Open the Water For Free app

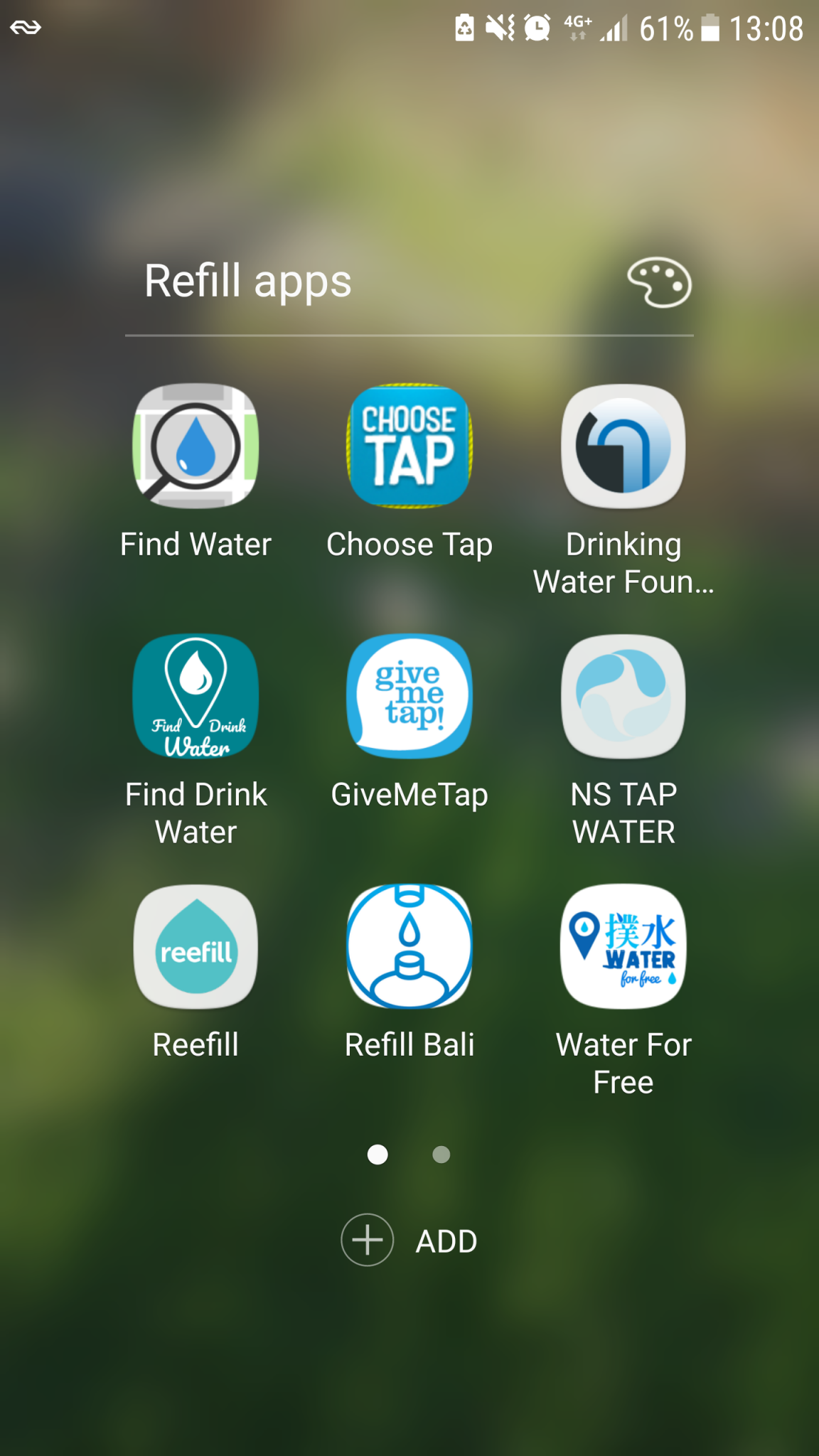[x=623, y=947]
